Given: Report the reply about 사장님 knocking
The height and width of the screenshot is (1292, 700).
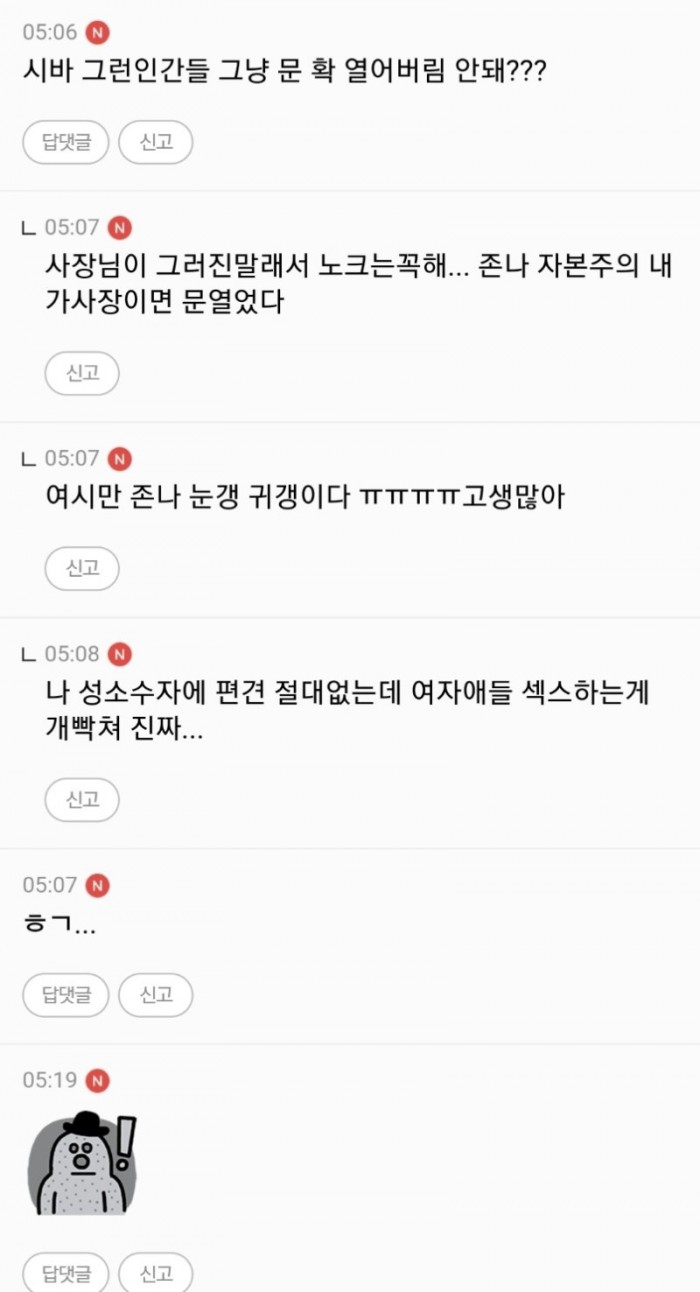Looking at the screenshot, I should tap(82, 373).
